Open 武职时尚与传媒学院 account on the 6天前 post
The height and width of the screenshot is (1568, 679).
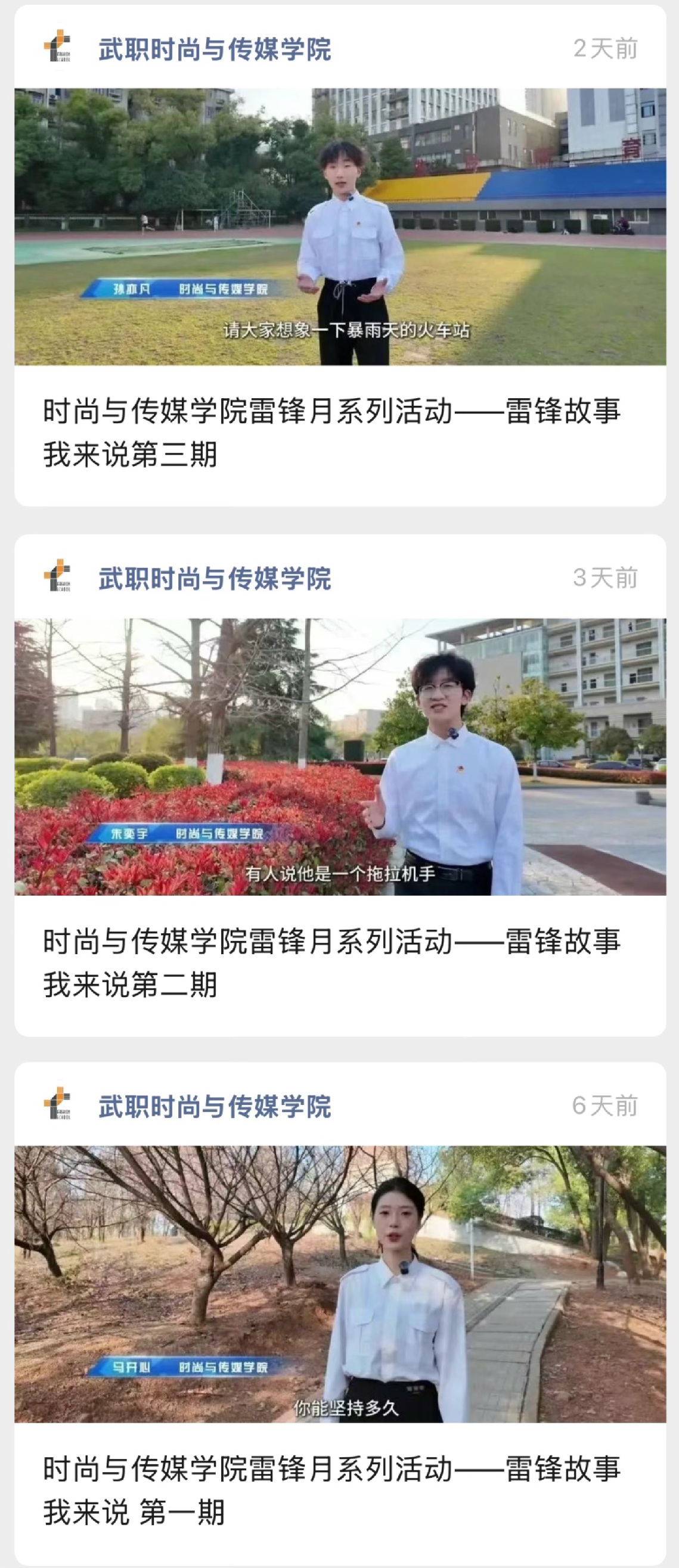pos(215,1106)
